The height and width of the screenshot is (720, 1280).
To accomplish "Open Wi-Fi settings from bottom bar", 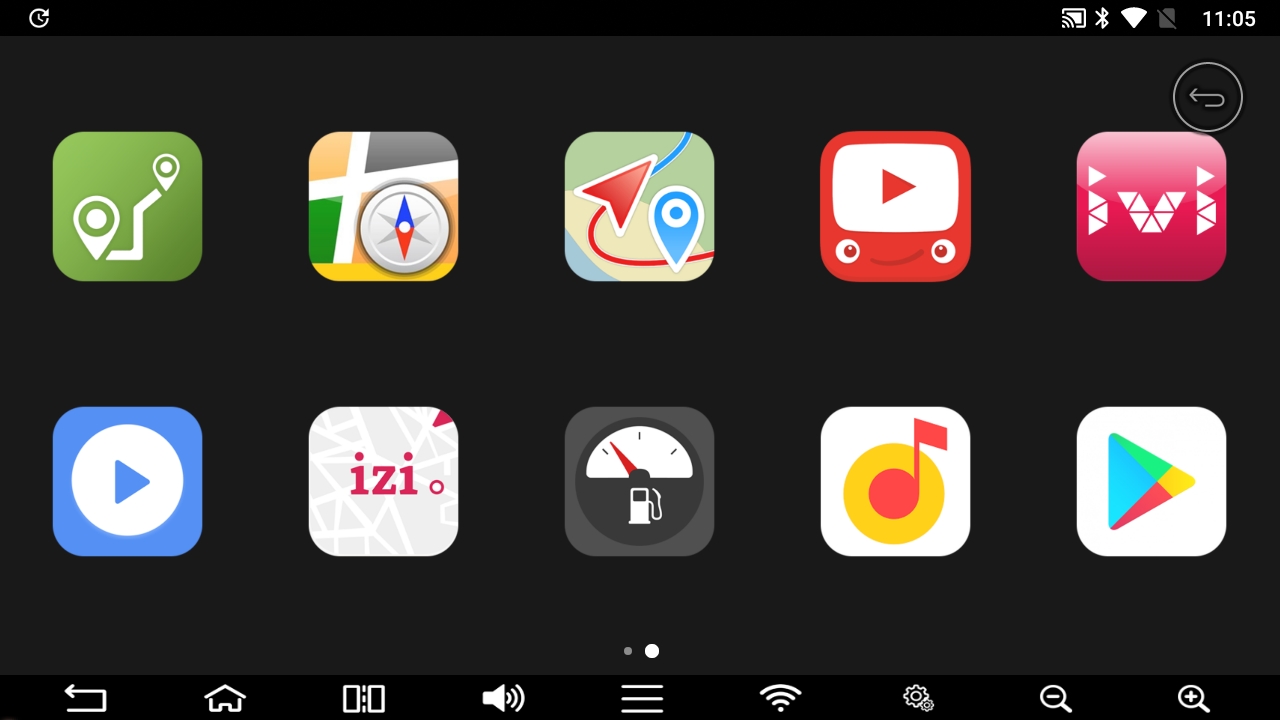I will [780, 698].
